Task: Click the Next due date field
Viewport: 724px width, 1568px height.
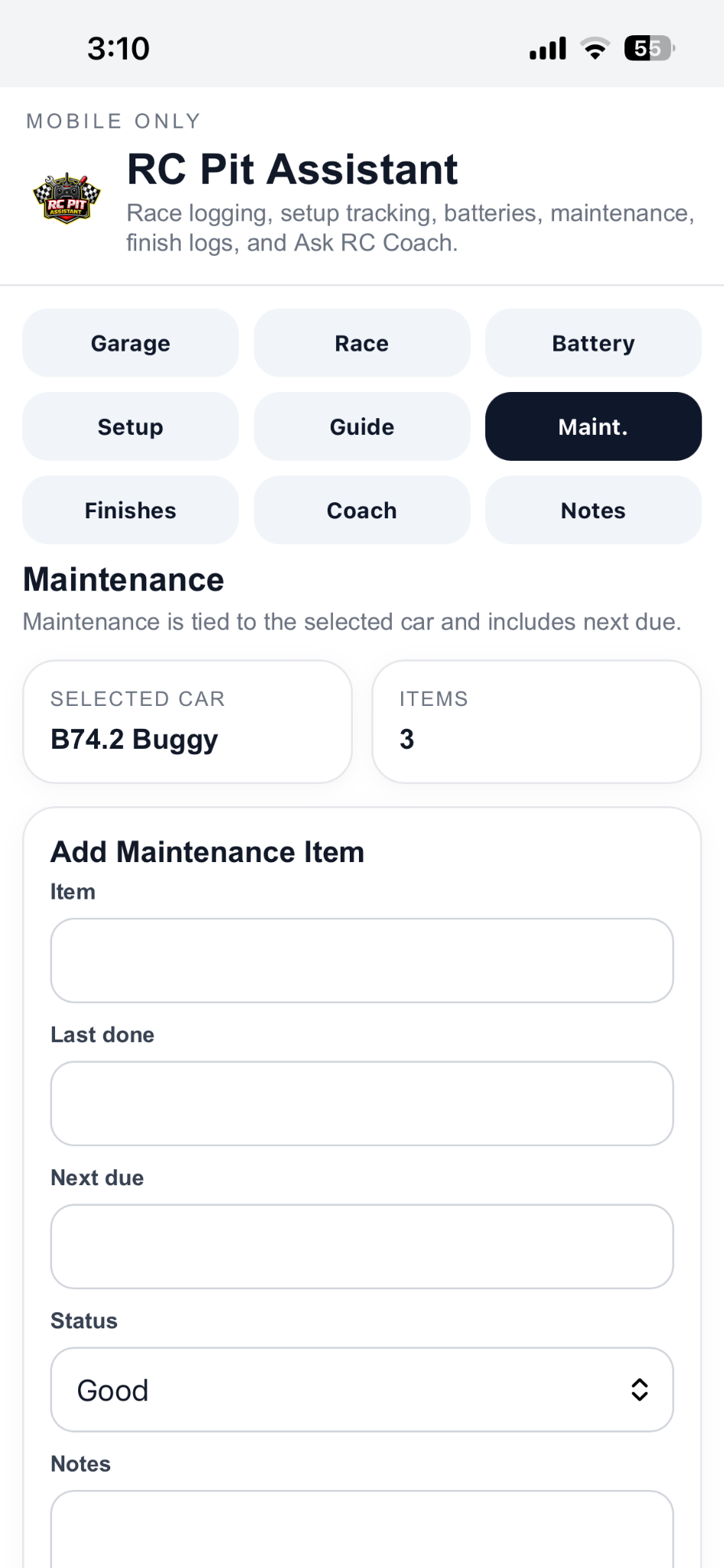Action: [x=361, y=1246]
